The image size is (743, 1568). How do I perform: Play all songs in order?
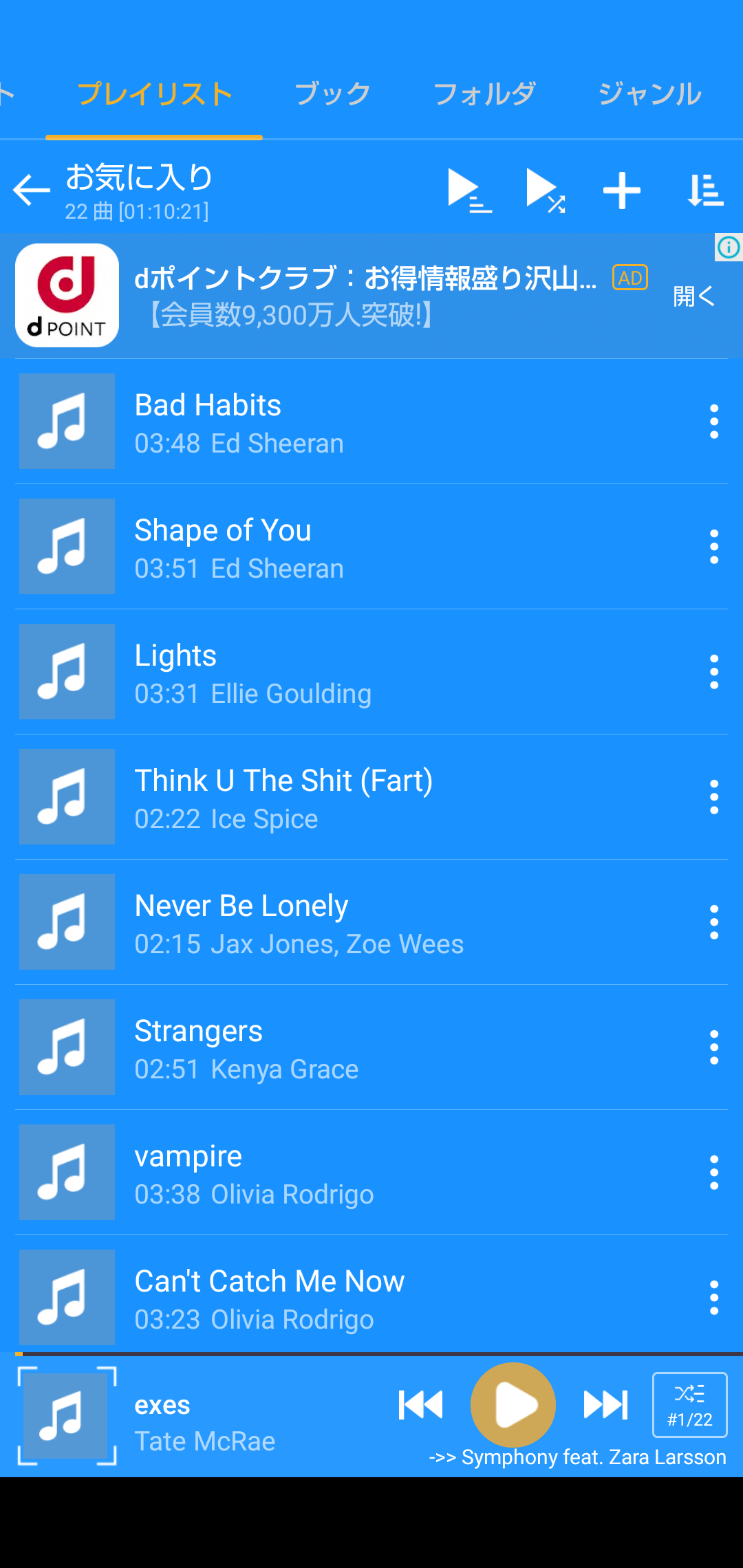point(469,190)
